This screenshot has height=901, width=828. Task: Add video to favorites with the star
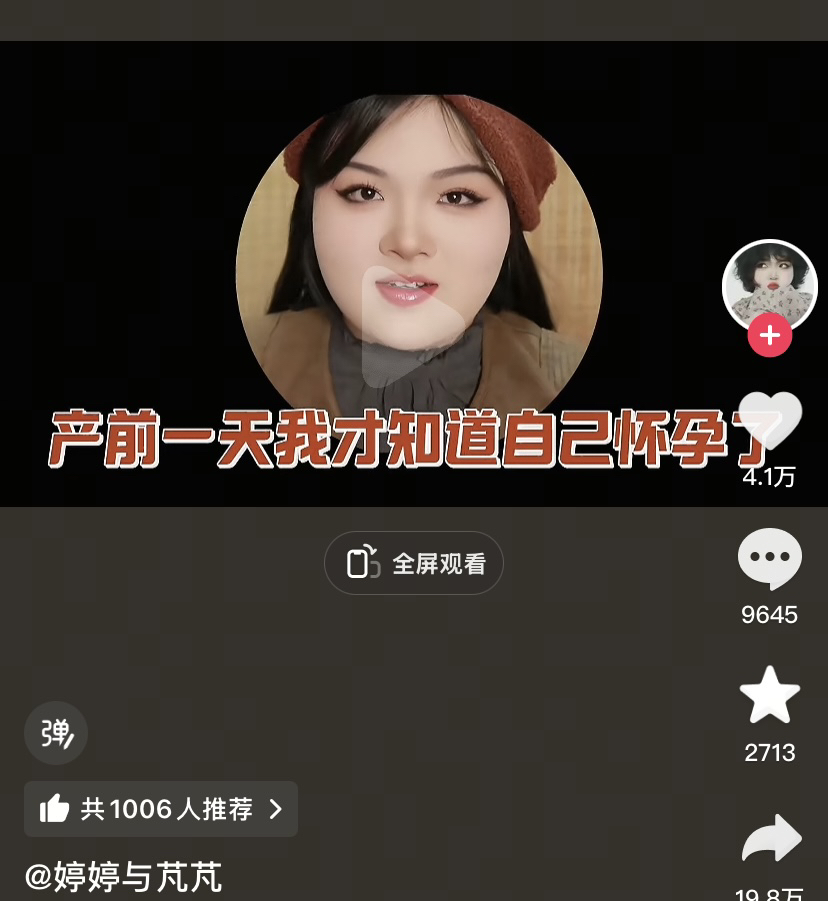[769, 696]
